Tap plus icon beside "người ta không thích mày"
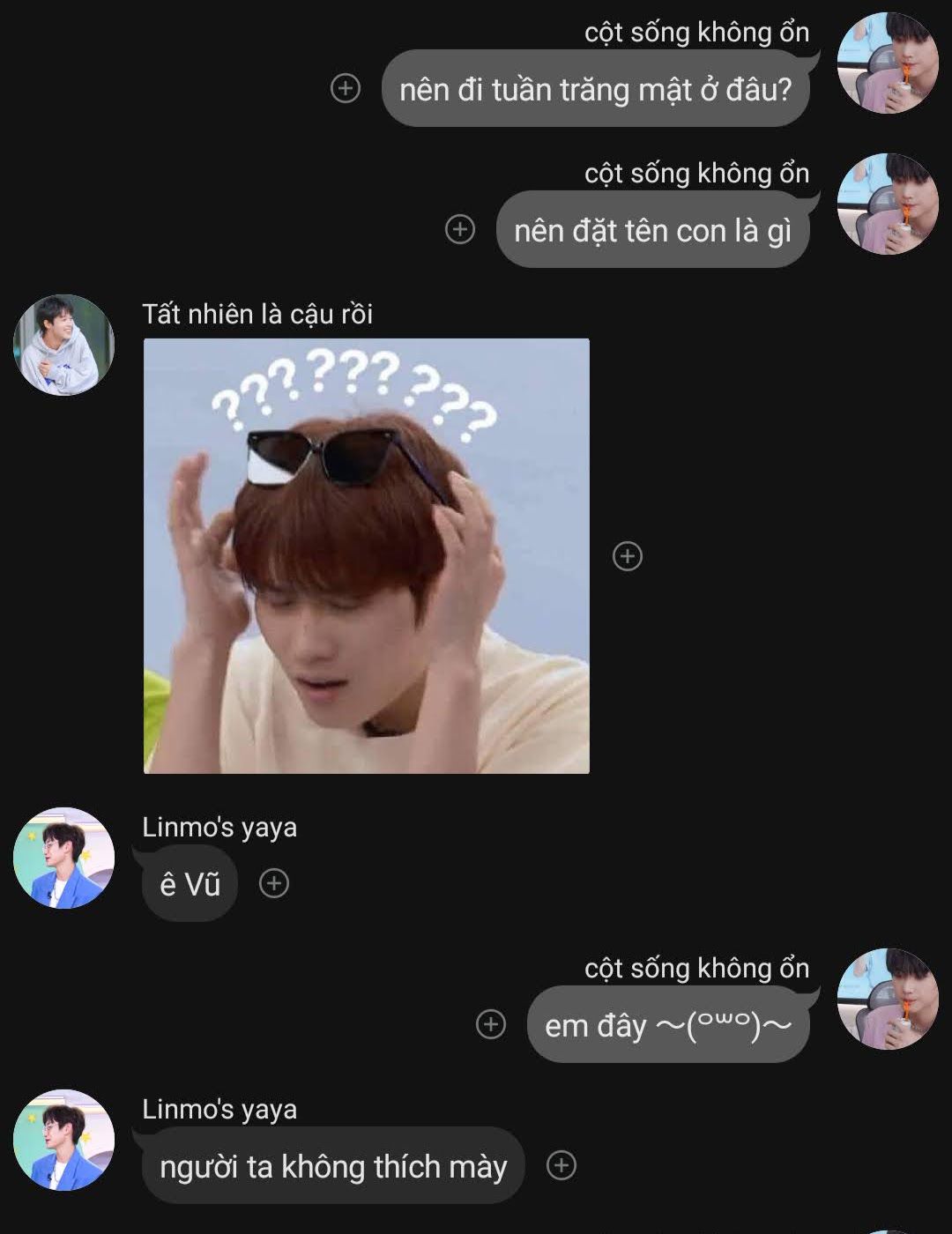Image resolution: width=952 pixels, height=1234 pixels. pos(562,1165)
